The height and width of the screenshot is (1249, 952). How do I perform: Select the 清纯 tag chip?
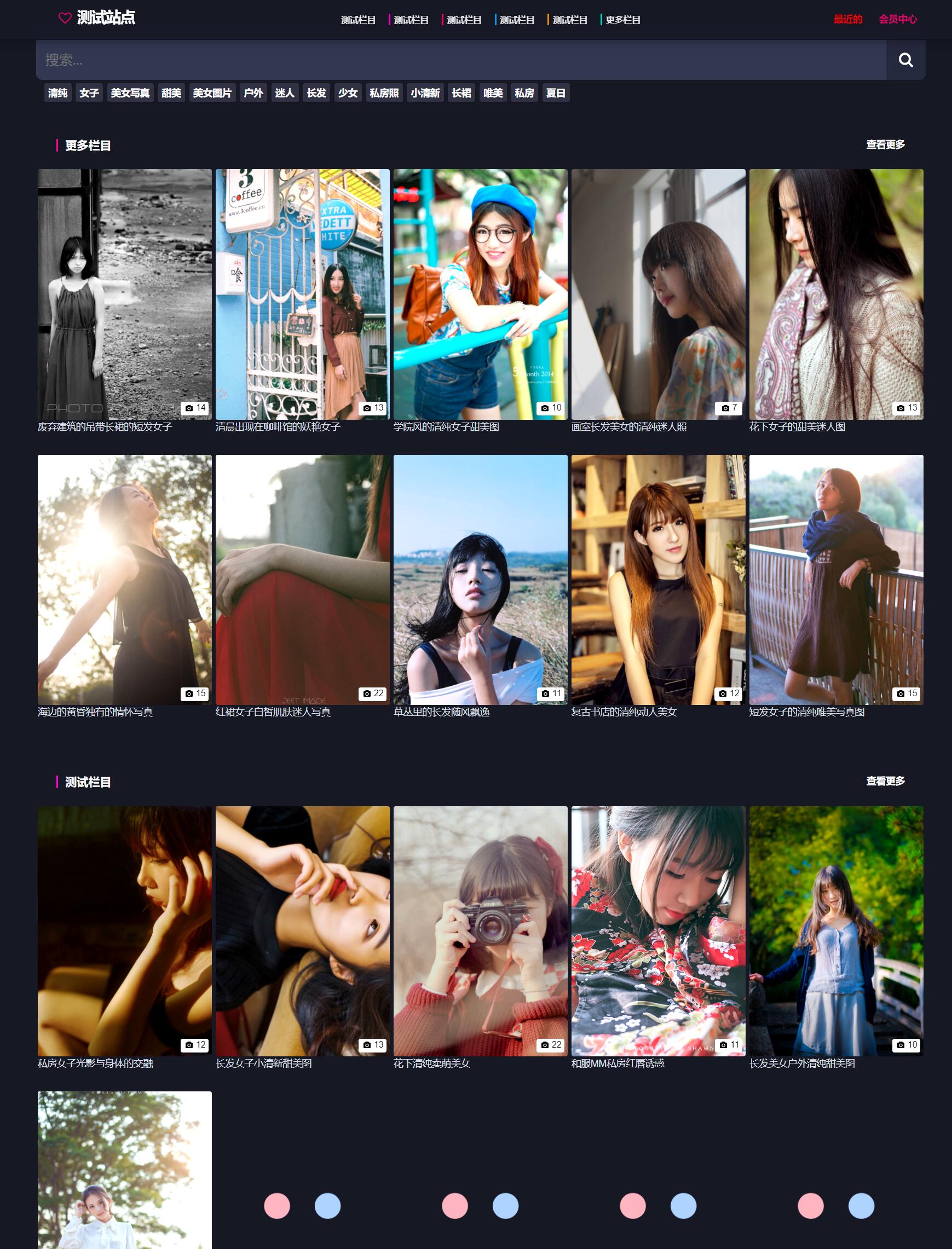coord(58,93)
